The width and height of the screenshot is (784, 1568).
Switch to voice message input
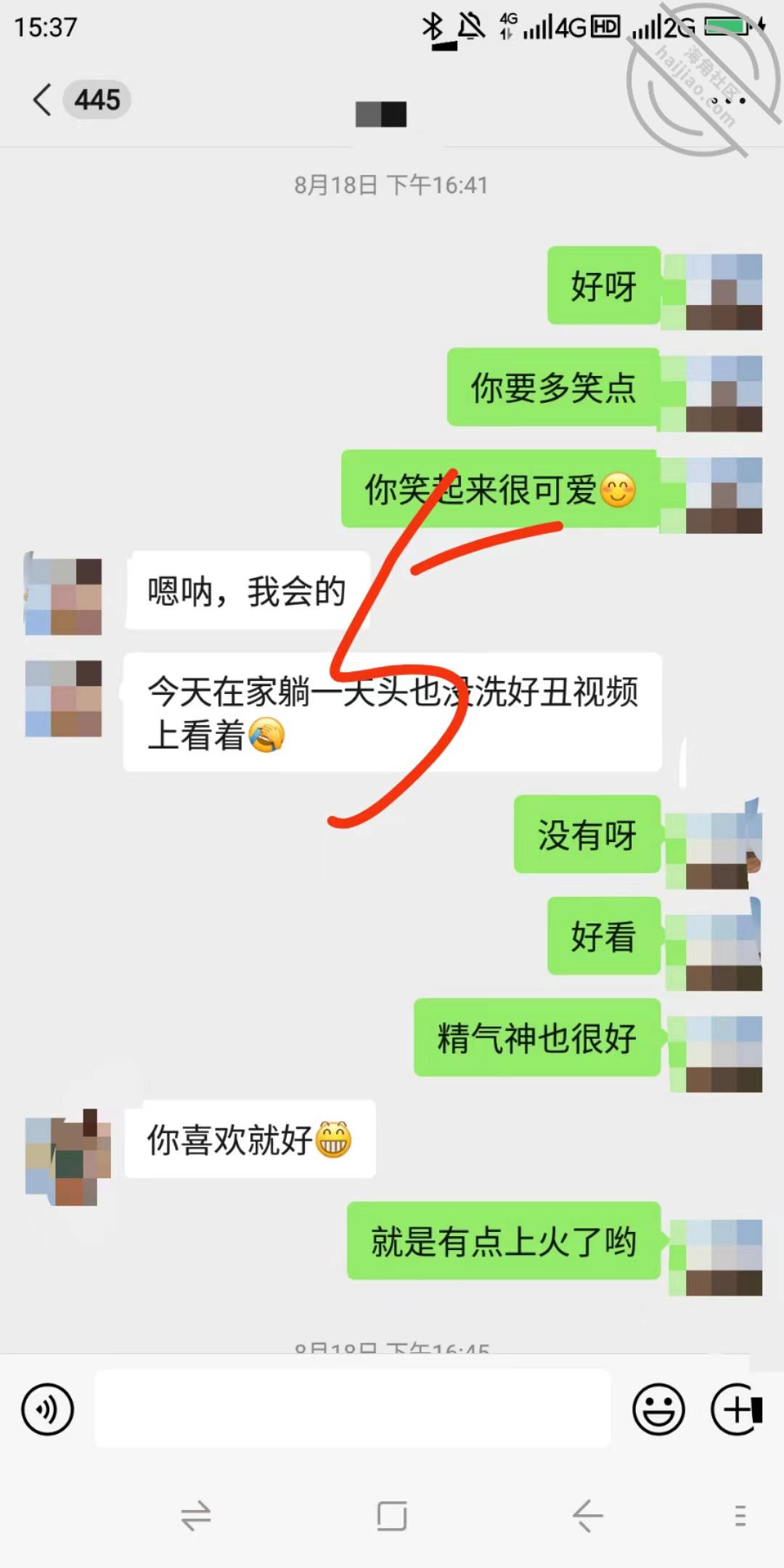(x=48, y=1410)
